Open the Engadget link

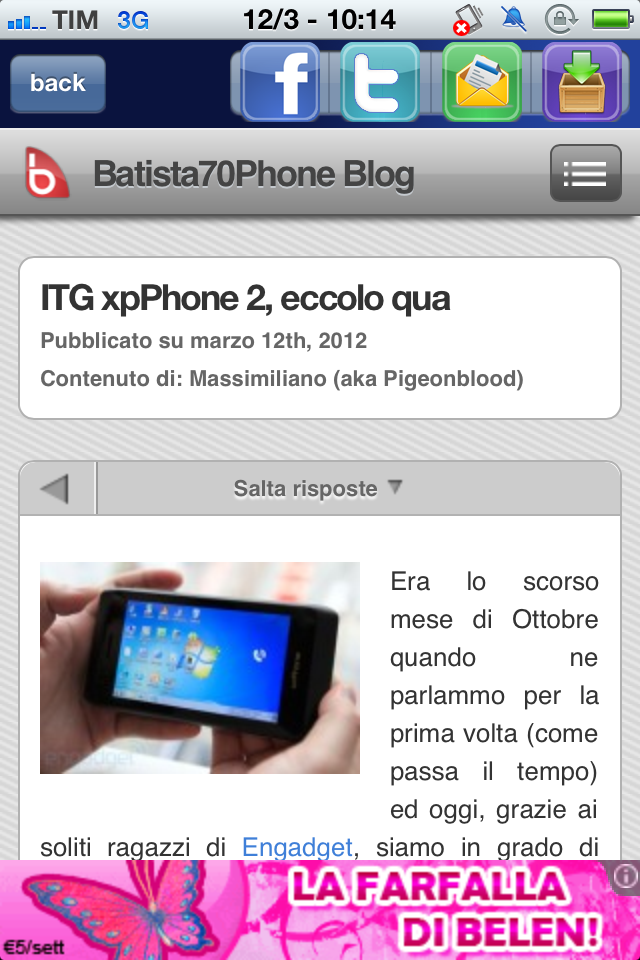coord(297,847)
